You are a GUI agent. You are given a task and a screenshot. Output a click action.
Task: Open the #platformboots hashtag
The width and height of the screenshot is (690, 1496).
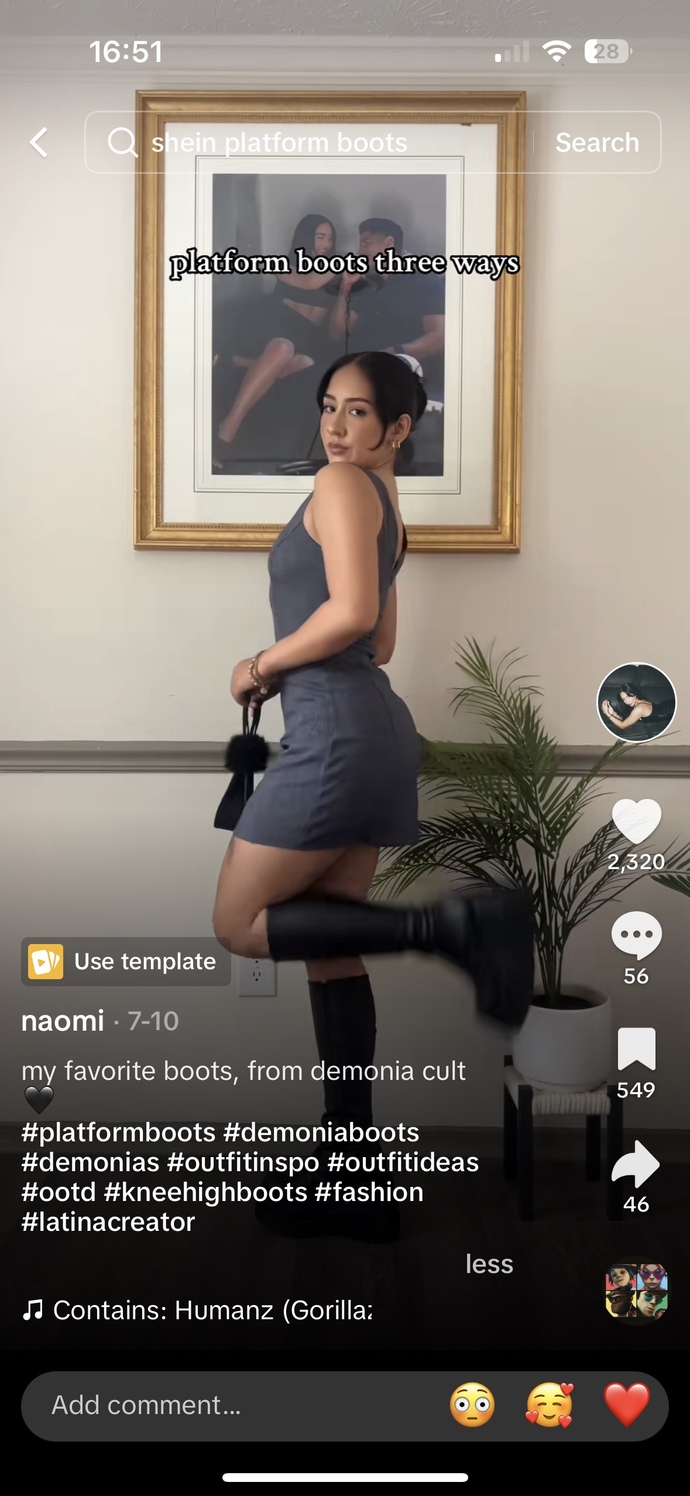pyautogui.click(x=118, y=1133)
